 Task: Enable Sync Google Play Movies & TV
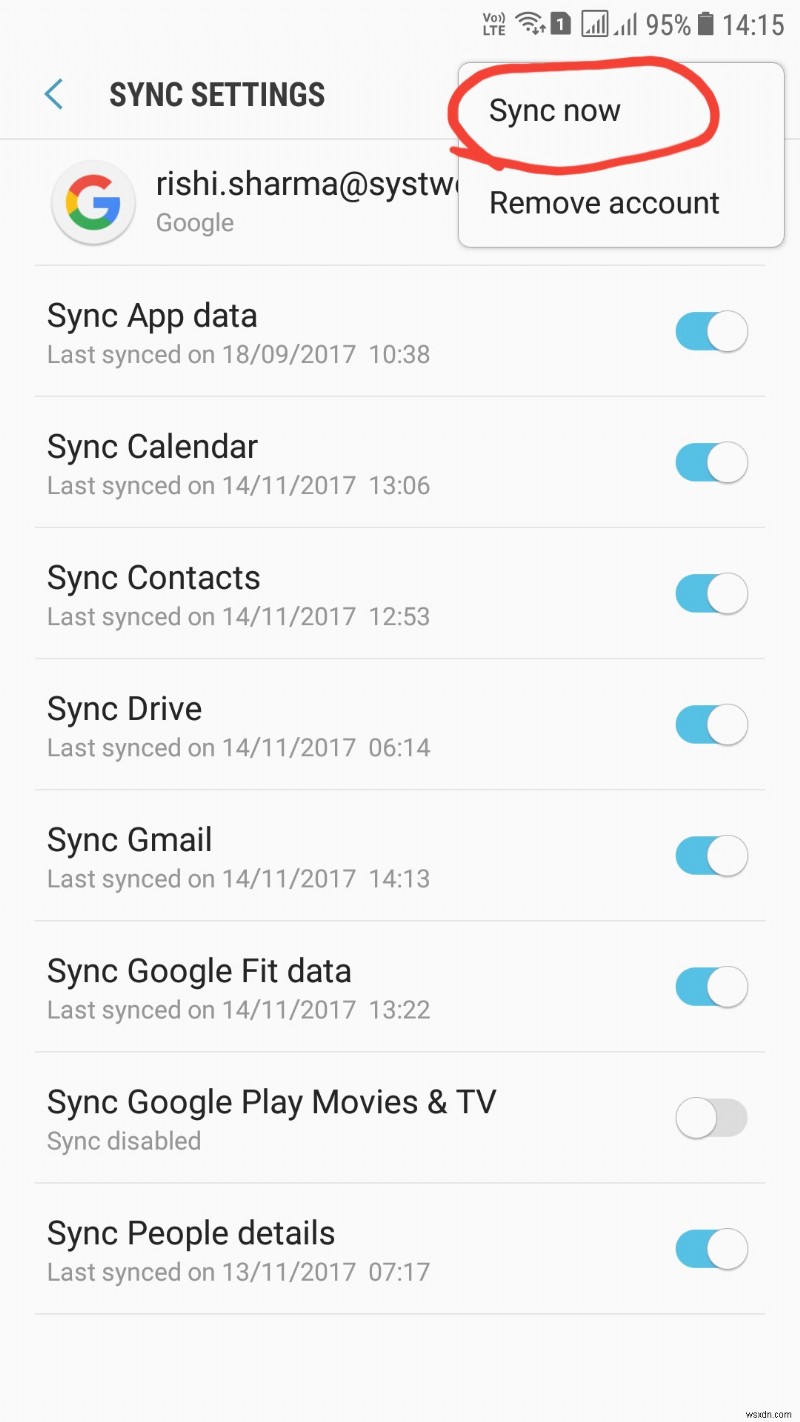tap(711, 1118)
